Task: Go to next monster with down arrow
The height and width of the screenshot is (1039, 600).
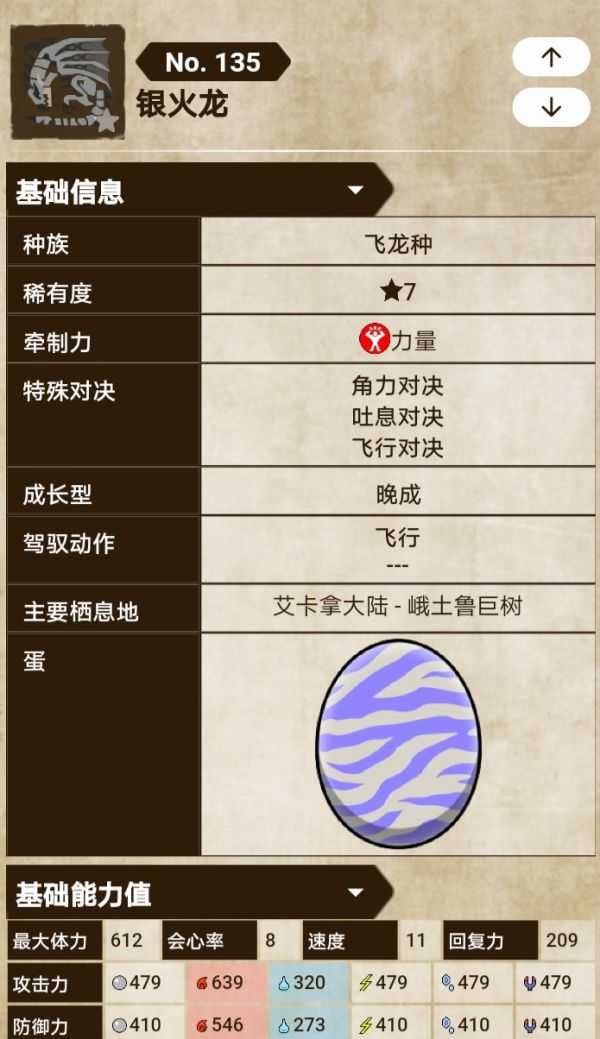Action: 551,107
